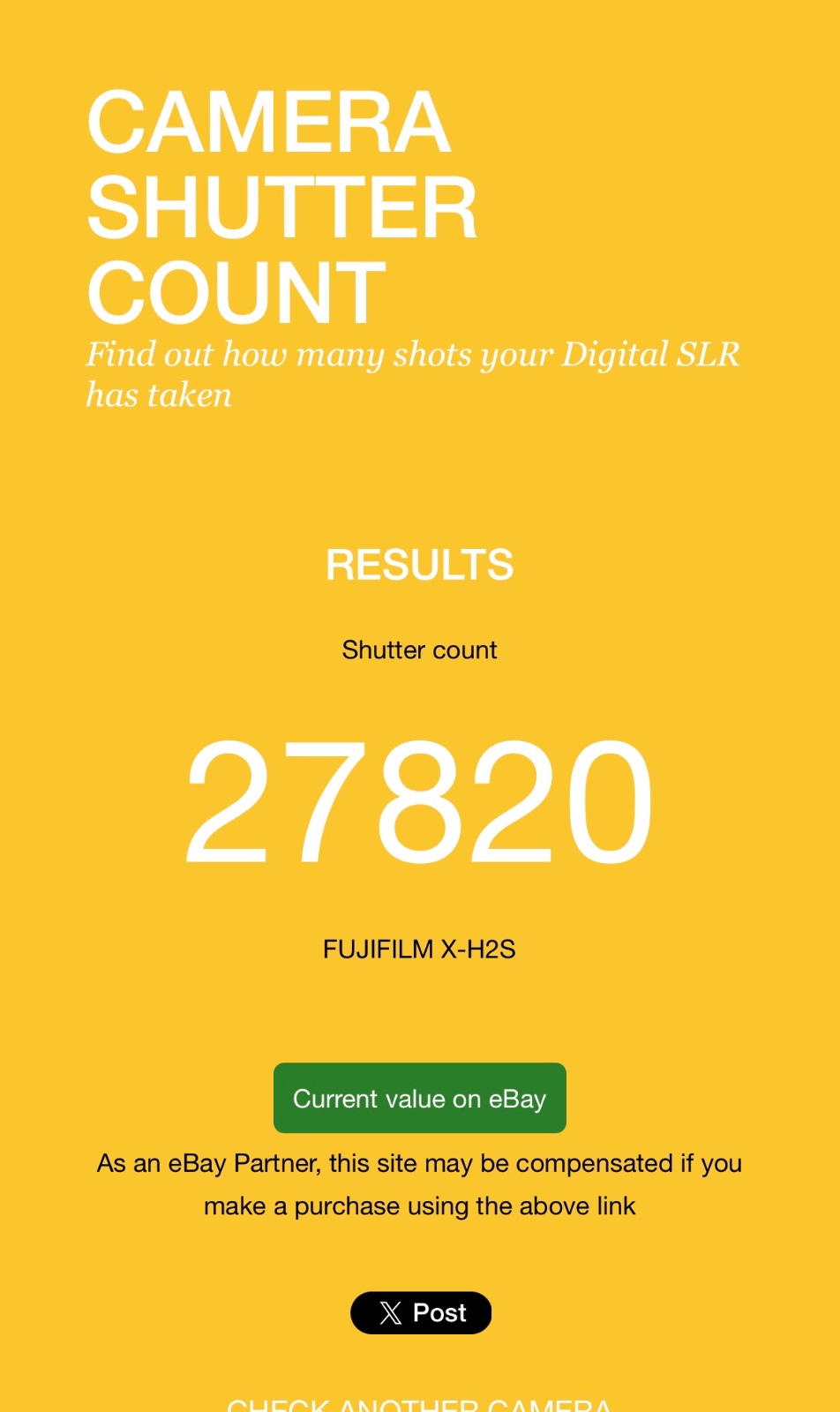The width and height of the screenshot is (840, 1412).
Task: Open Check Another Camera link
Action: tap(419, 1404)
